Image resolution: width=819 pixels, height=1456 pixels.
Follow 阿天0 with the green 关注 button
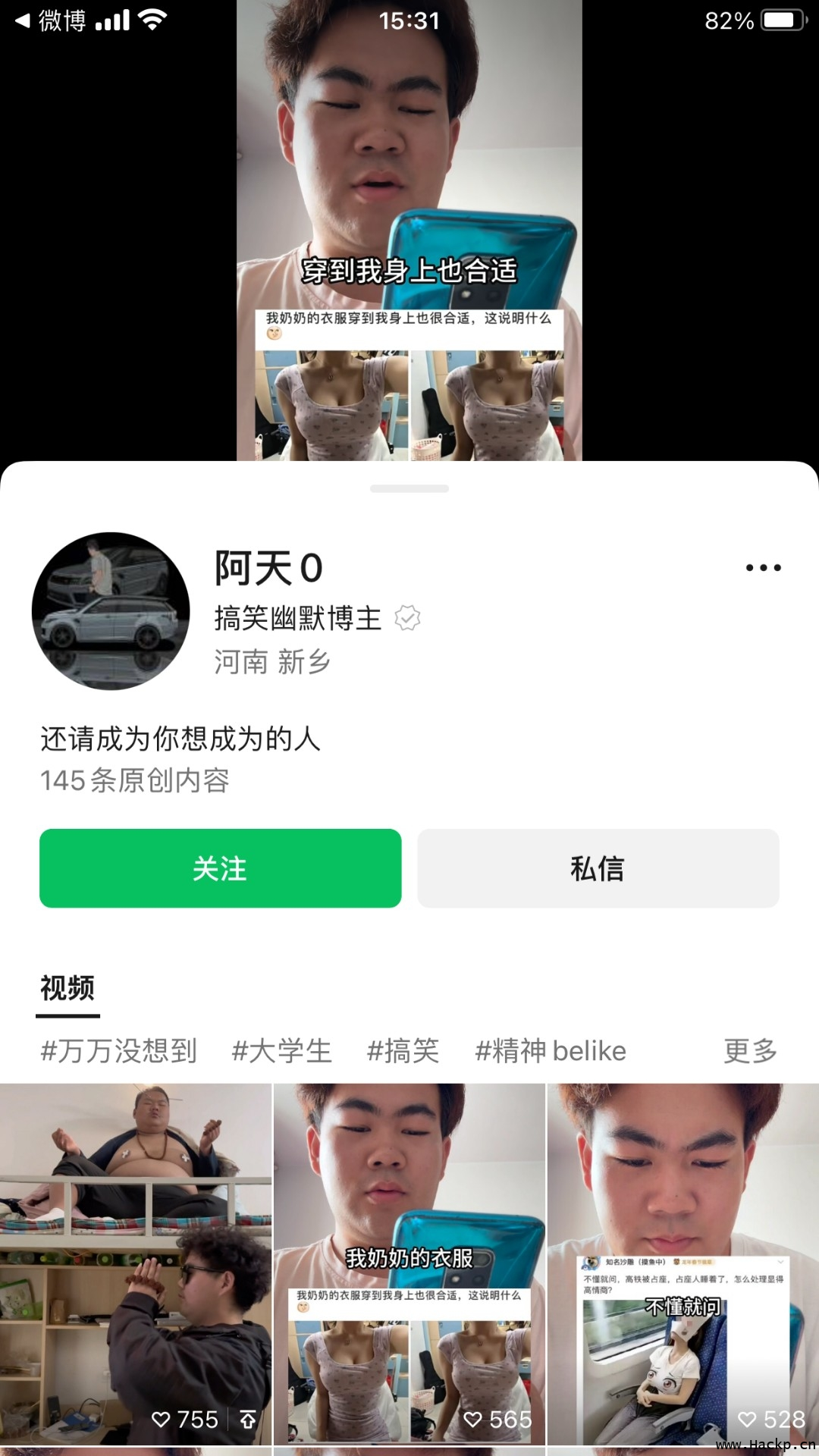(220, 868)
